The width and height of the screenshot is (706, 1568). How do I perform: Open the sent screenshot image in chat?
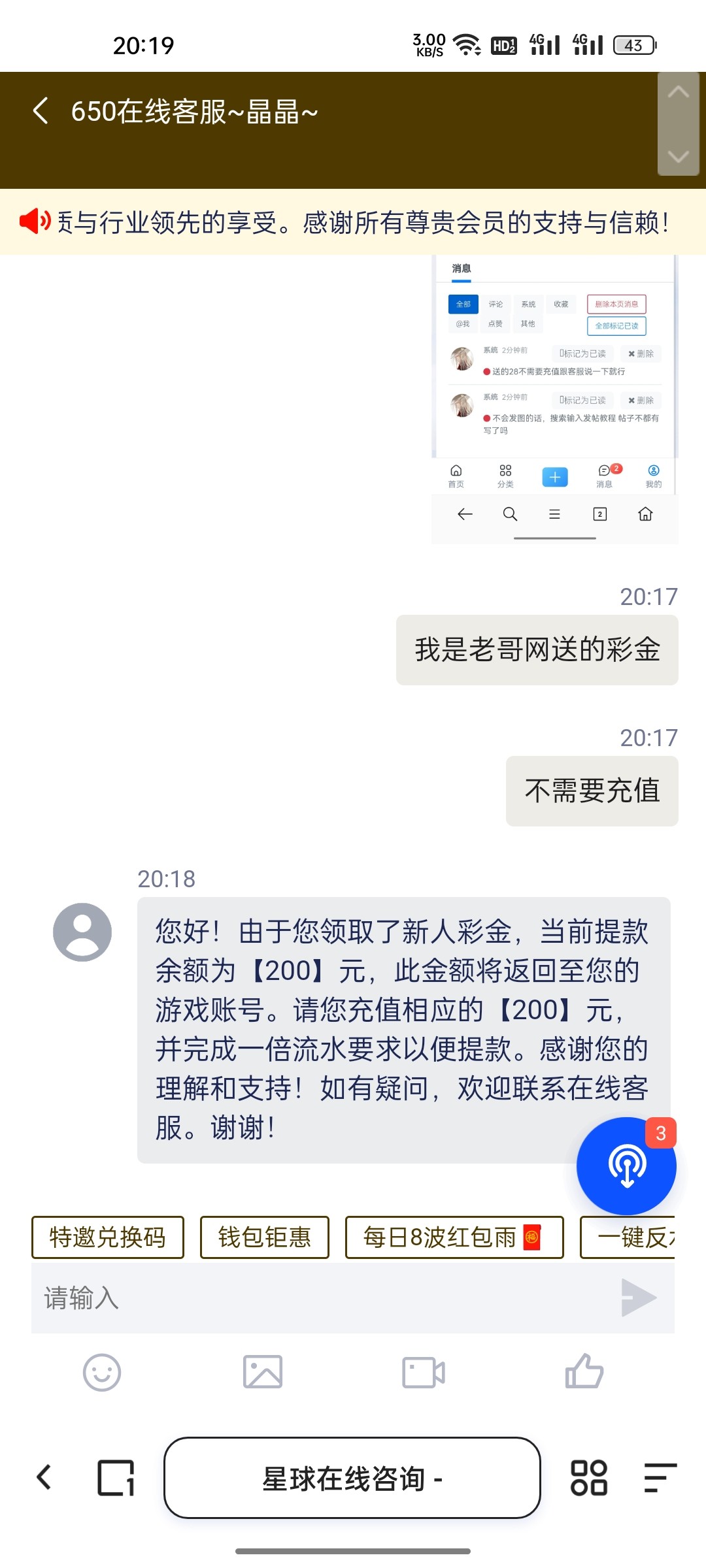[x=554, y=399]
